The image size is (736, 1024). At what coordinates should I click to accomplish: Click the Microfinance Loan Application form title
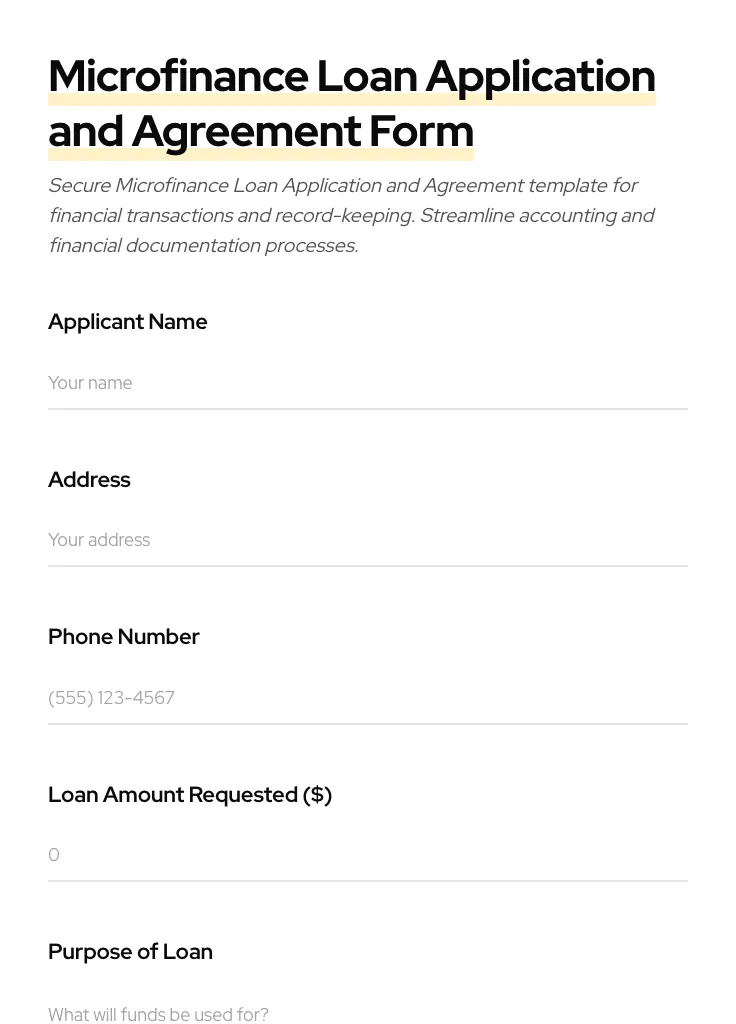pyautogui.click(x=352, y=102)
